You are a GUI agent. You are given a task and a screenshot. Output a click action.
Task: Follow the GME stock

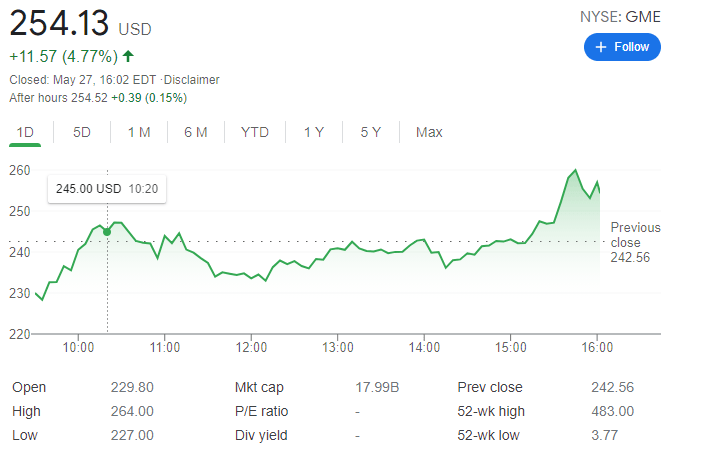[x=622, y=47]
